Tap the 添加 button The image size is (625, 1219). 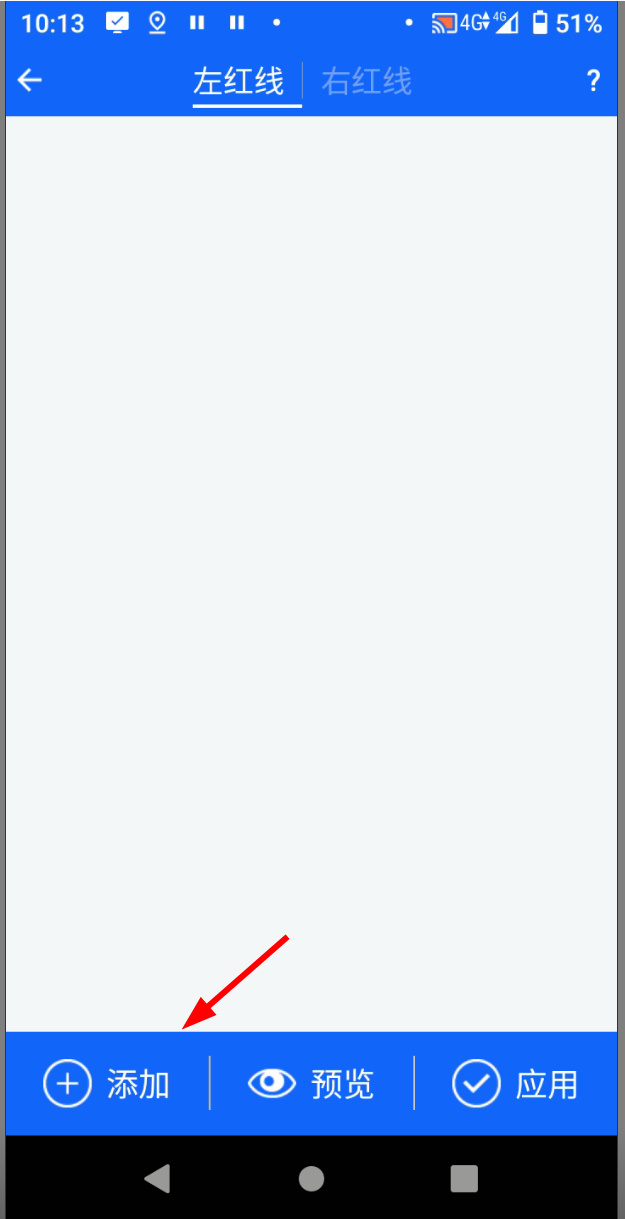(x=107, y=1084)
